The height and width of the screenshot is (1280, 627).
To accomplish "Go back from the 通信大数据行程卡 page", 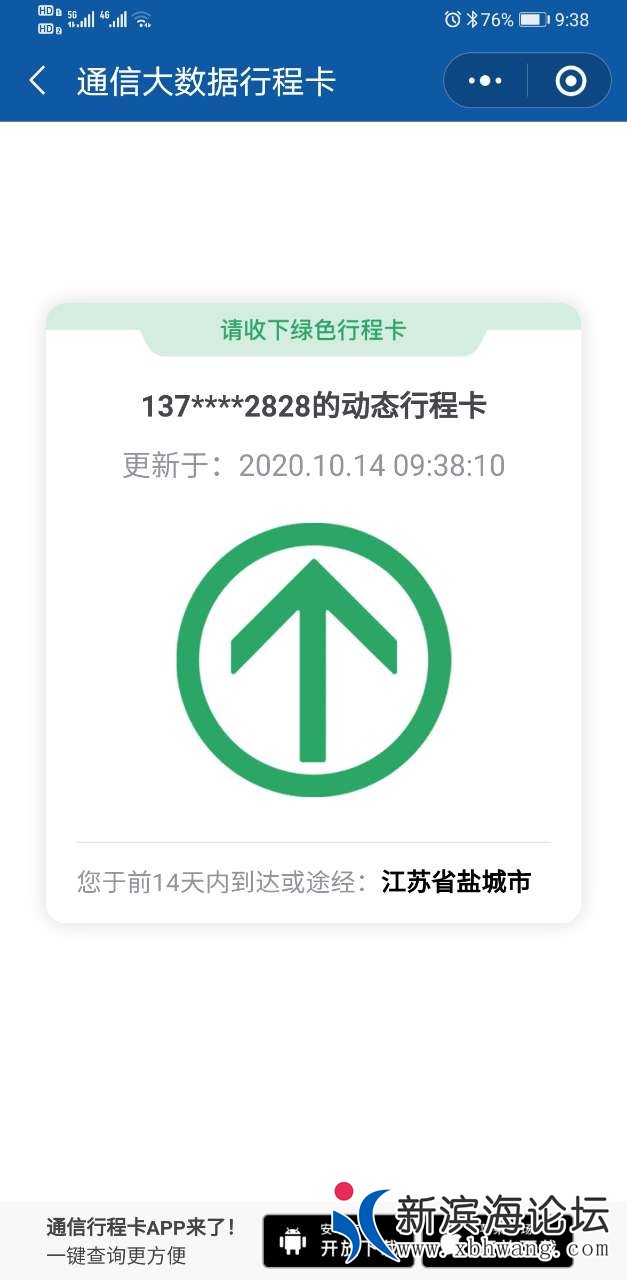I will point(38,81).
